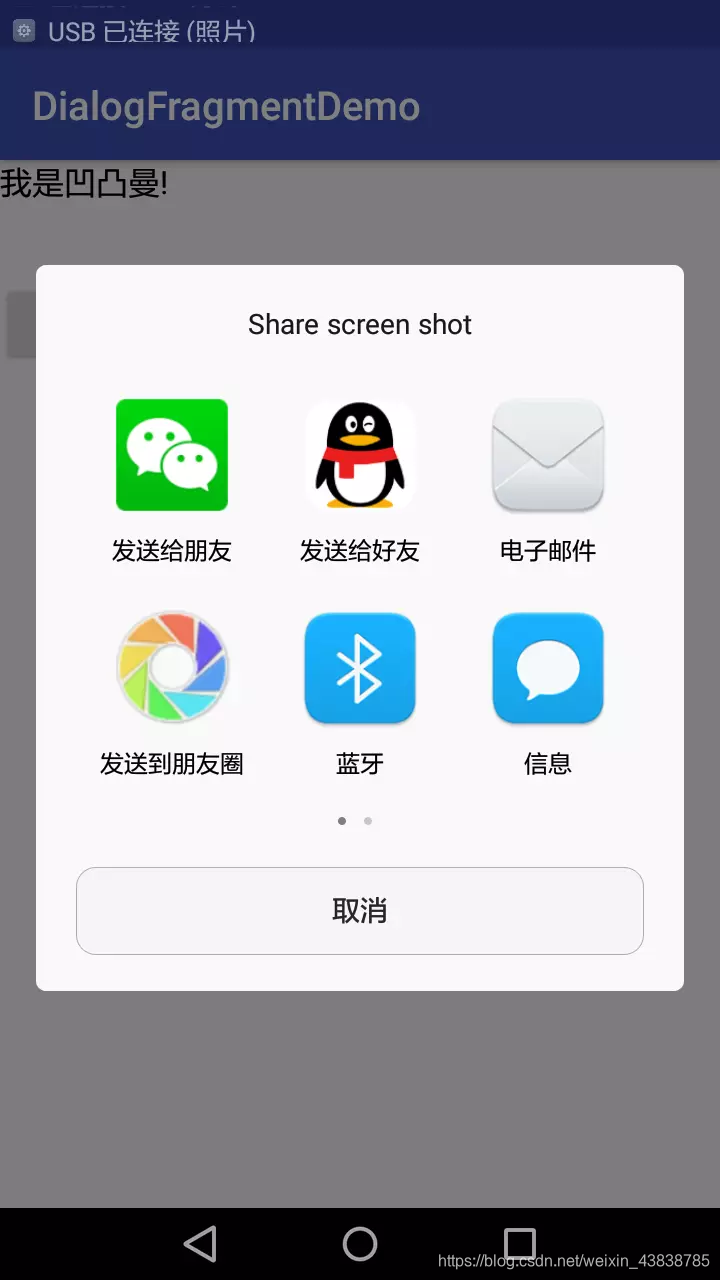720x1280 pixels.
Task: Select the first page indicator dot
Action: 342,820
